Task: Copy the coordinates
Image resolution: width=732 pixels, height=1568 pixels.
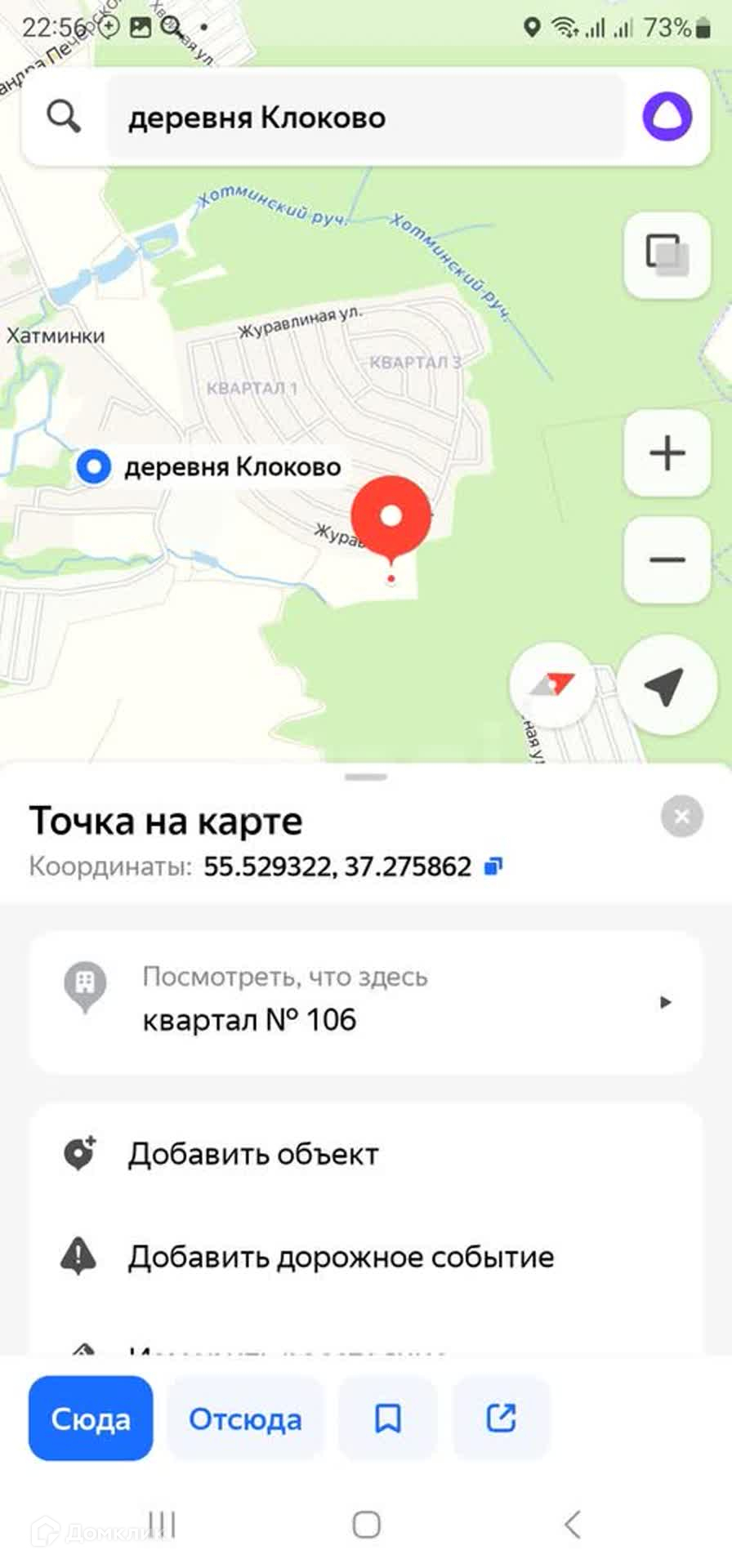Action: [x=493, y=866]
